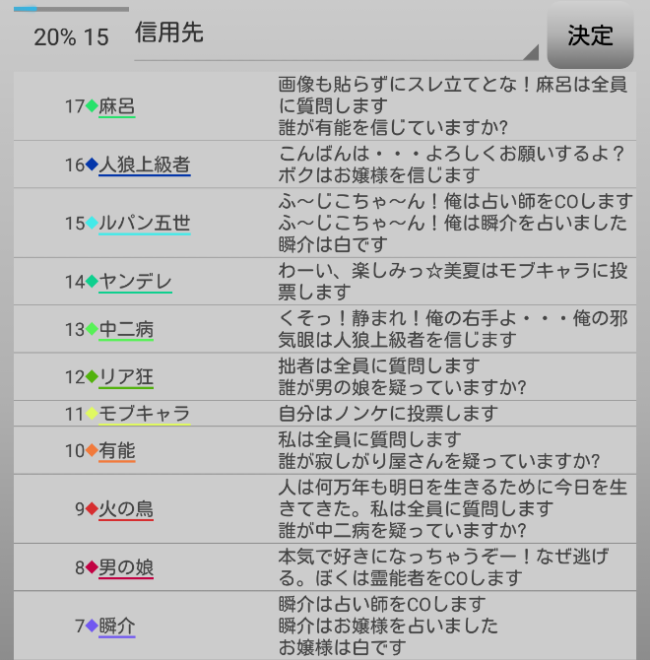Choose player 火の鳥
Screen dimensions: 650x660
tap(126, 509)
